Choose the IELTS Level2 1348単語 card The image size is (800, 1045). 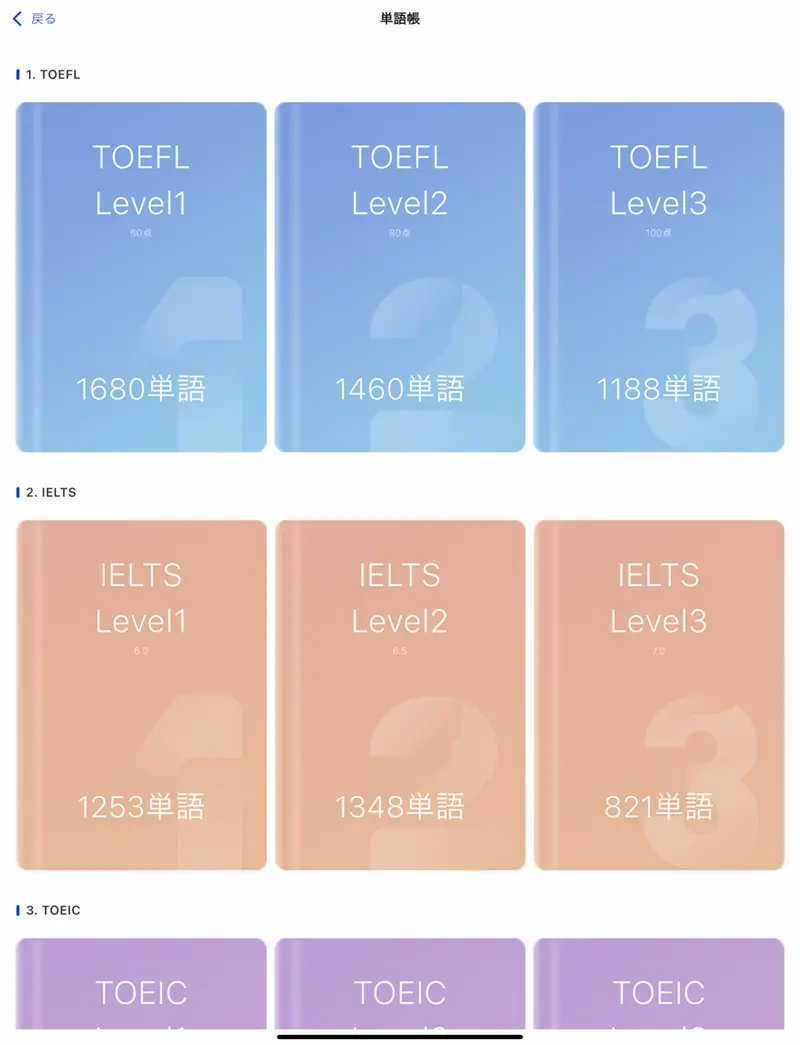point(400,695)
